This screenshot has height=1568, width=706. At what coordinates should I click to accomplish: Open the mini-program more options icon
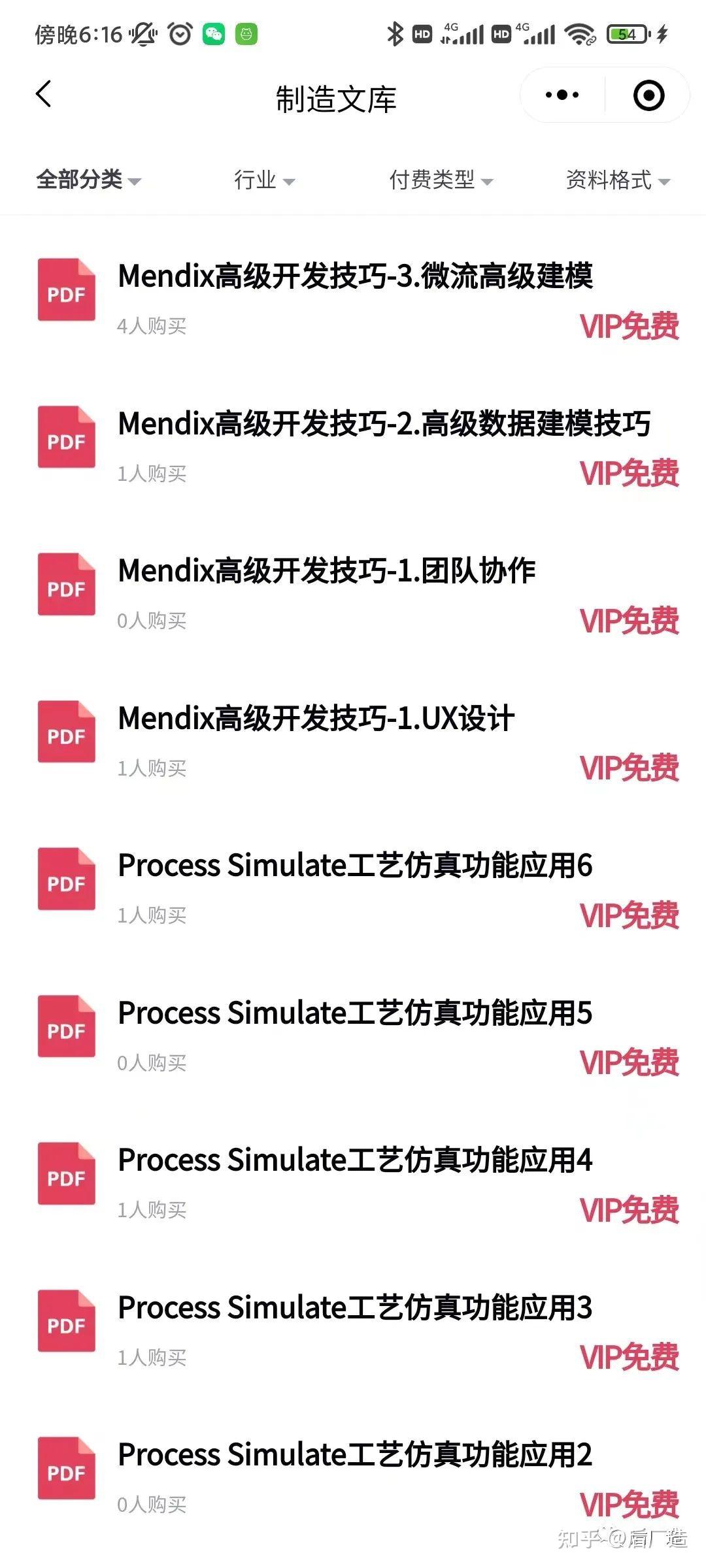click(561, 95)
